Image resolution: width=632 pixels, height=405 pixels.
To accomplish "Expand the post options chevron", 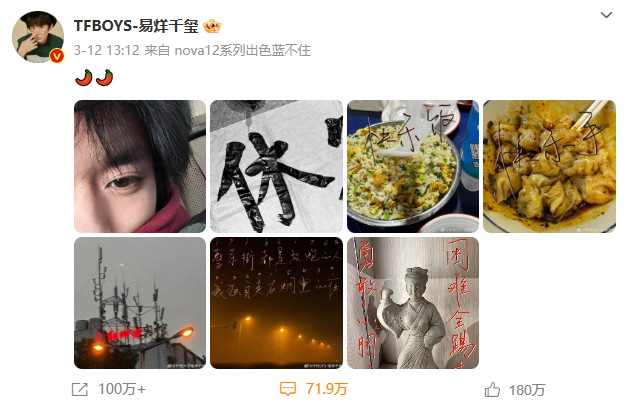I will tap(606, 17).
